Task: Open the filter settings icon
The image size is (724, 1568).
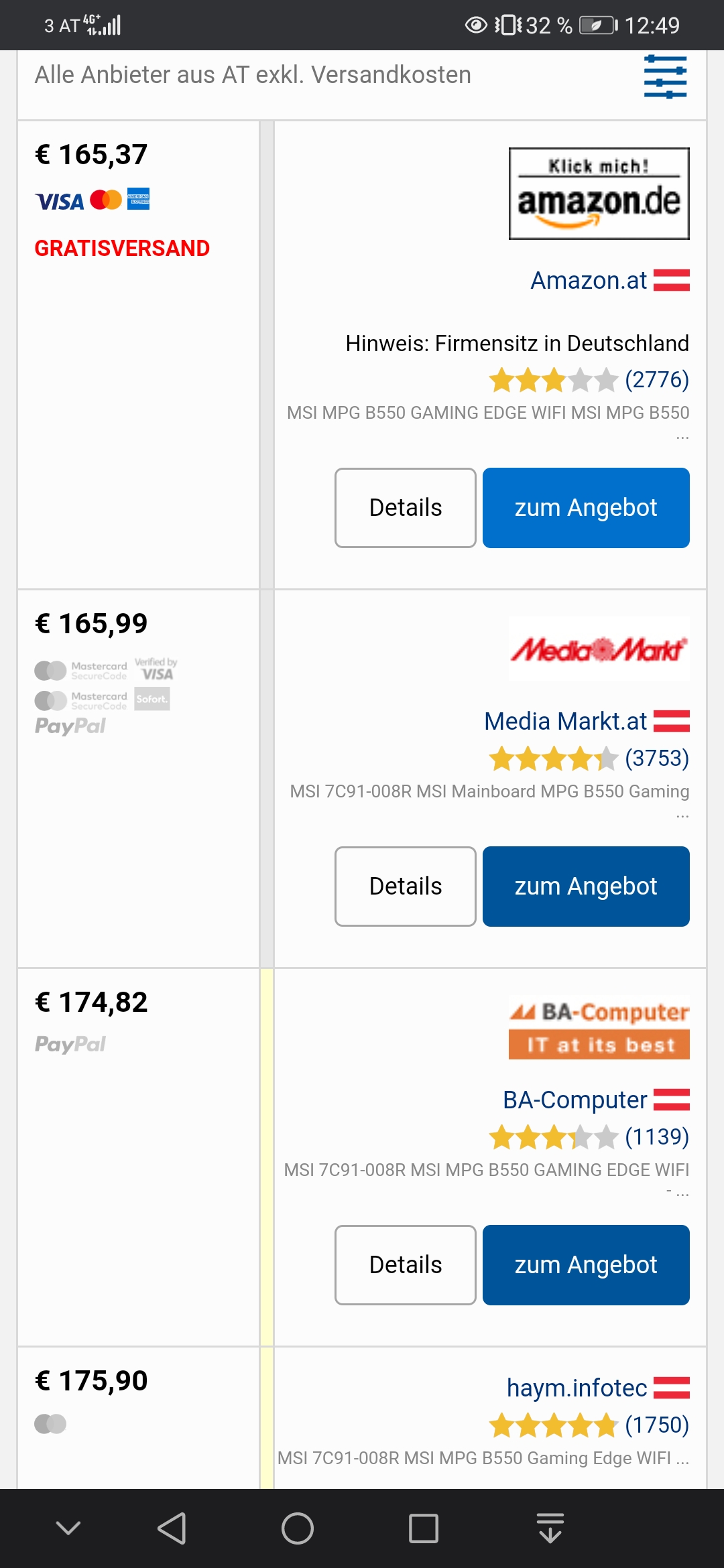Action: 665,76
